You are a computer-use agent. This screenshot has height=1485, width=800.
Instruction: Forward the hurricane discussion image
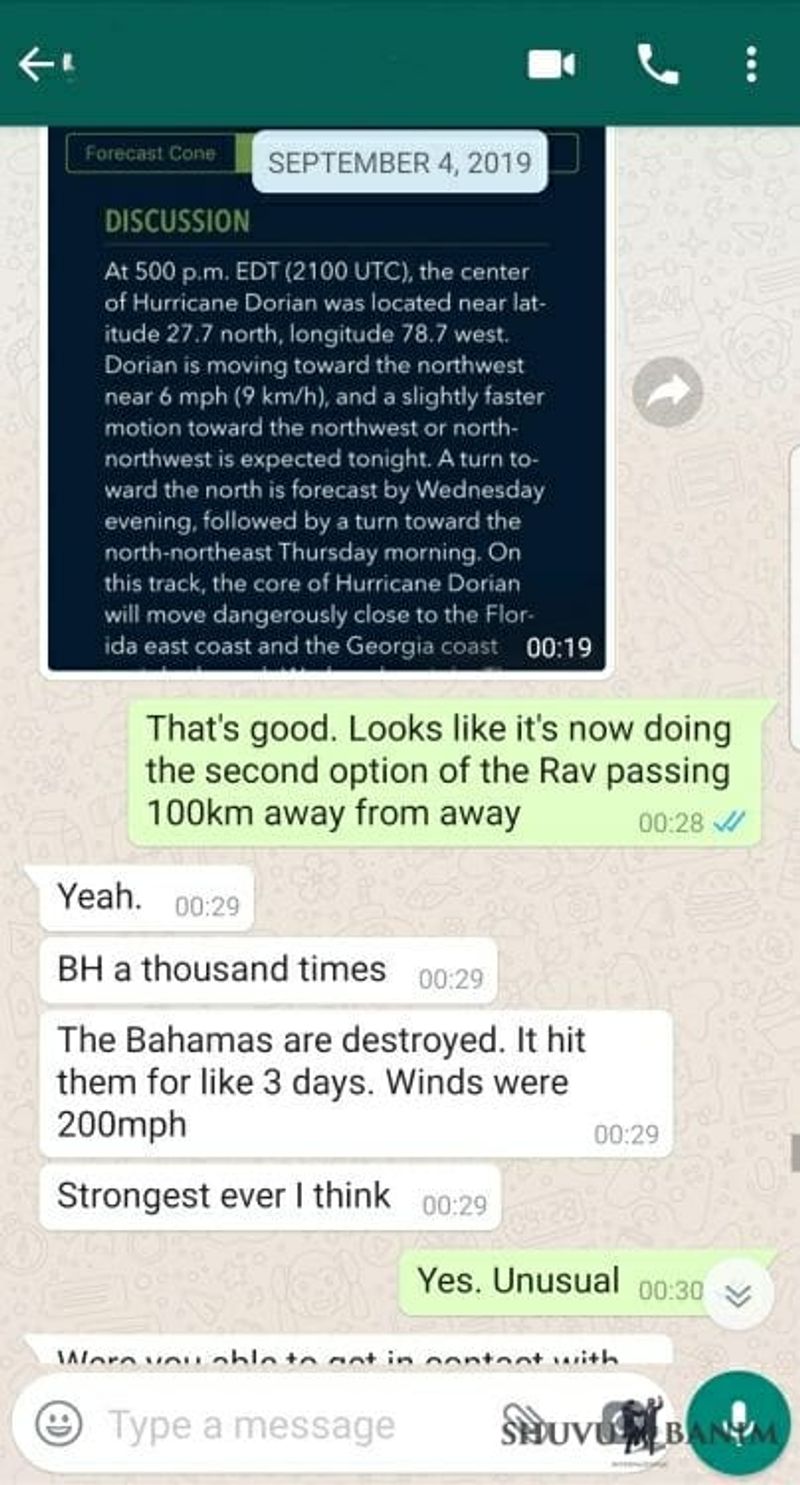click(x=667, y=392)
